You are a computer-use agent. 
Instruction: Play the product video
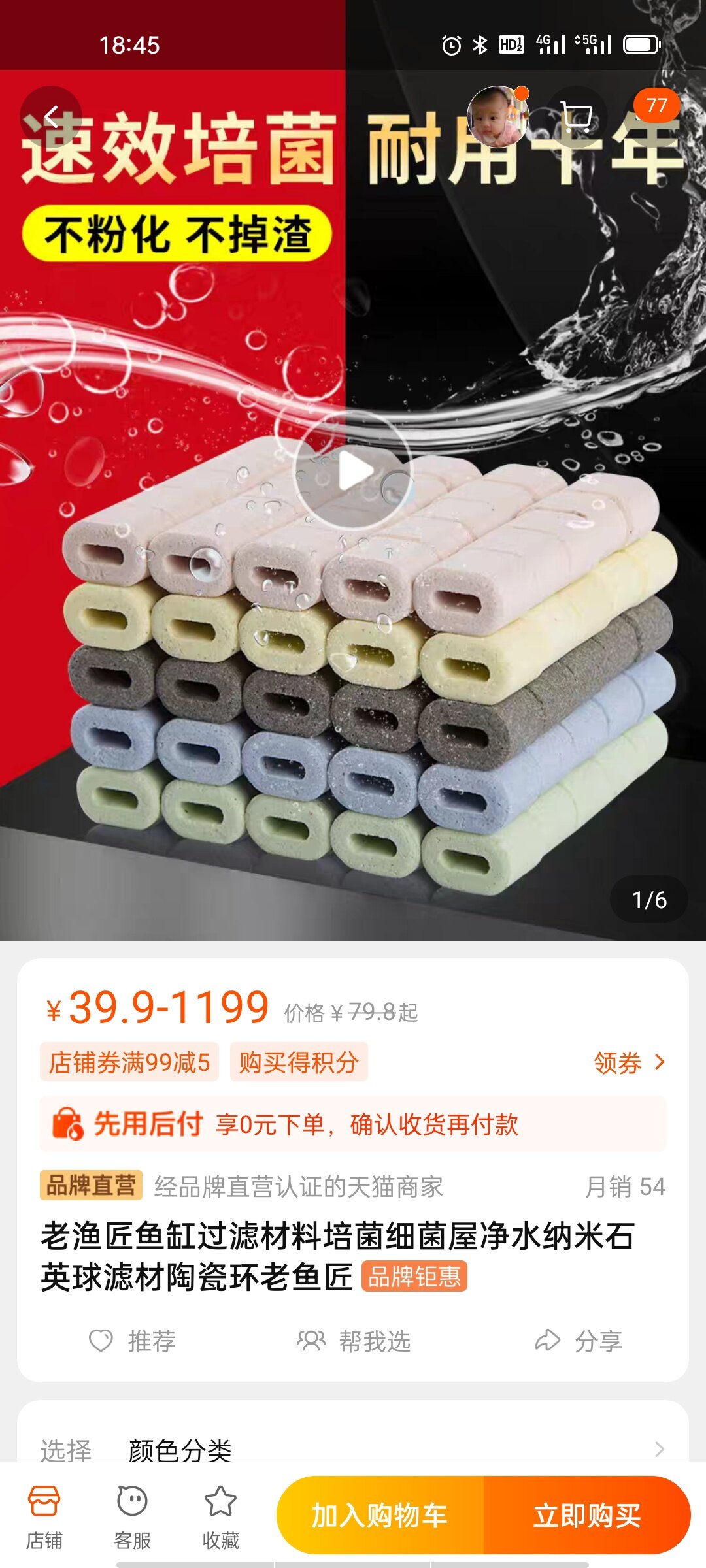(354, 471)
